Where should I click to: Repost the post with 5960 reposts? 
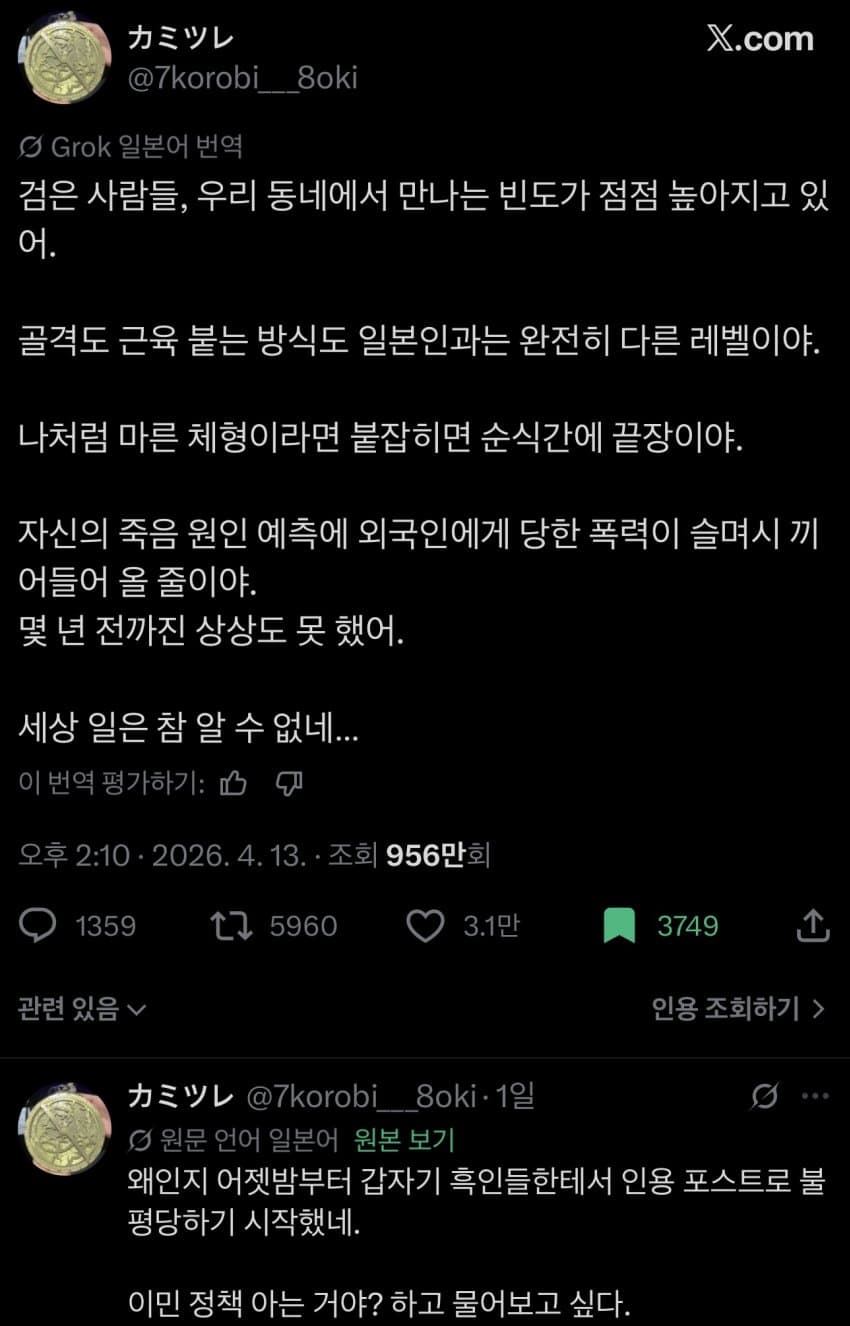point(232,926)
